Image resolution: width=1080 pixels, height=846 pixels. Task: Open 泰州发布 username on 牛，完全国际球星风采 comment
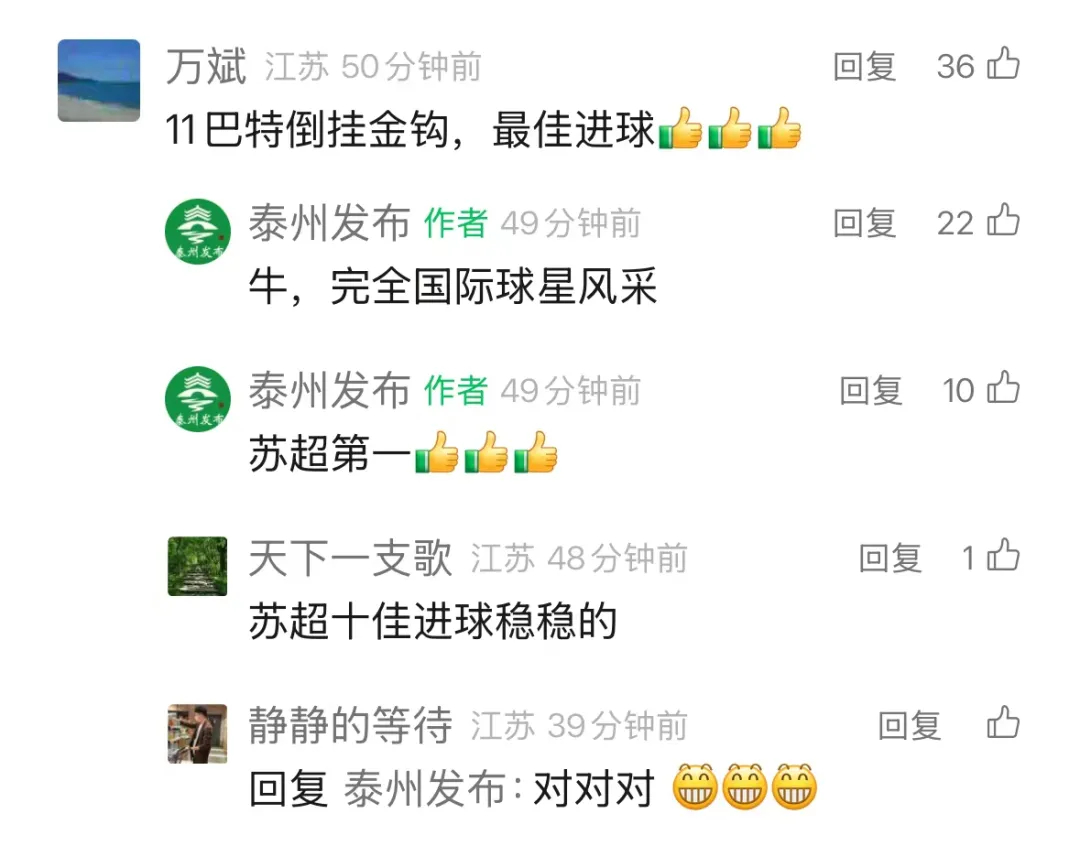[329, 223]
